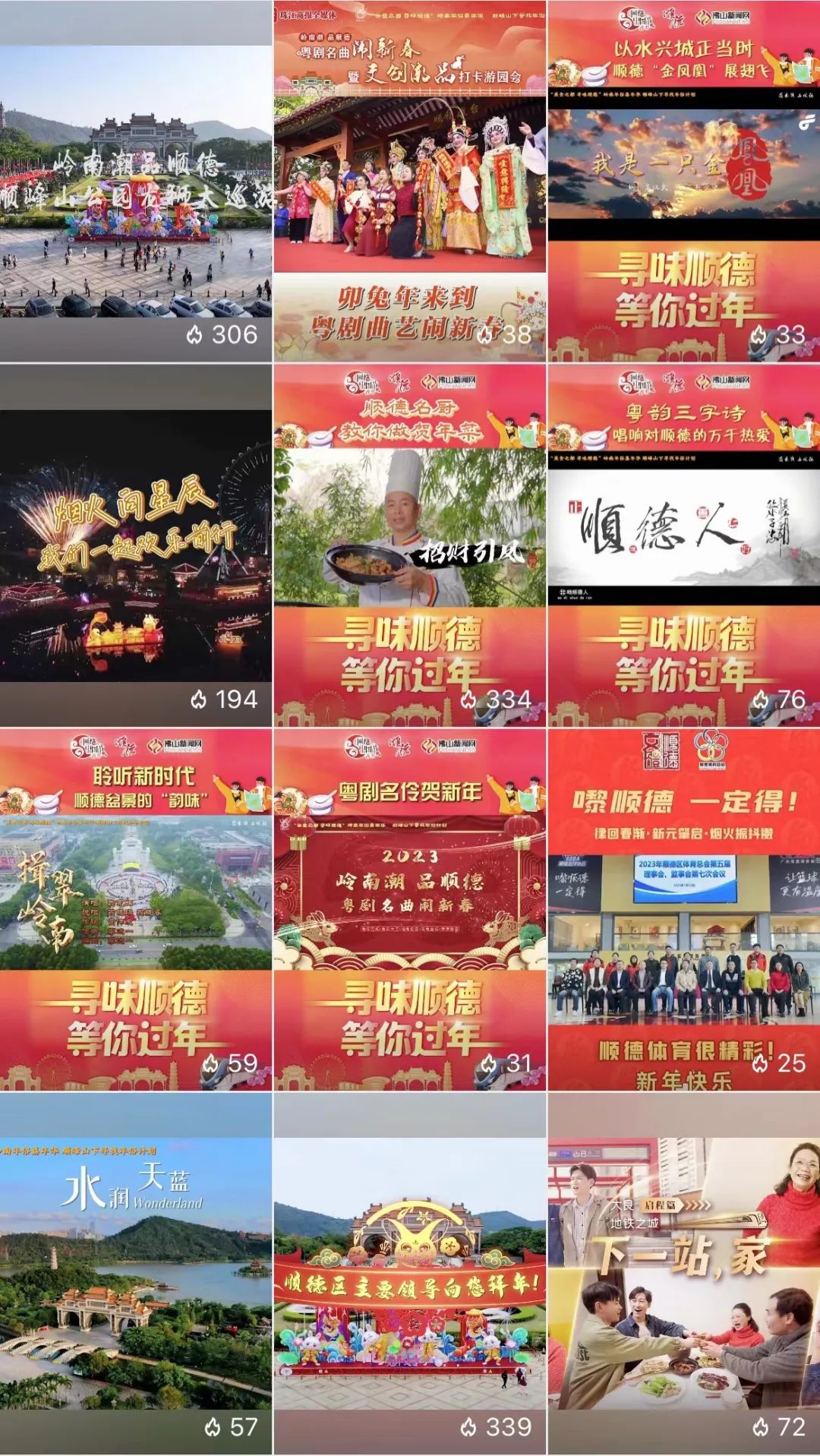Watch the 水润天蓝 Wonderland video
This screenshot has width=820, height=1456.
(136, 1274)
